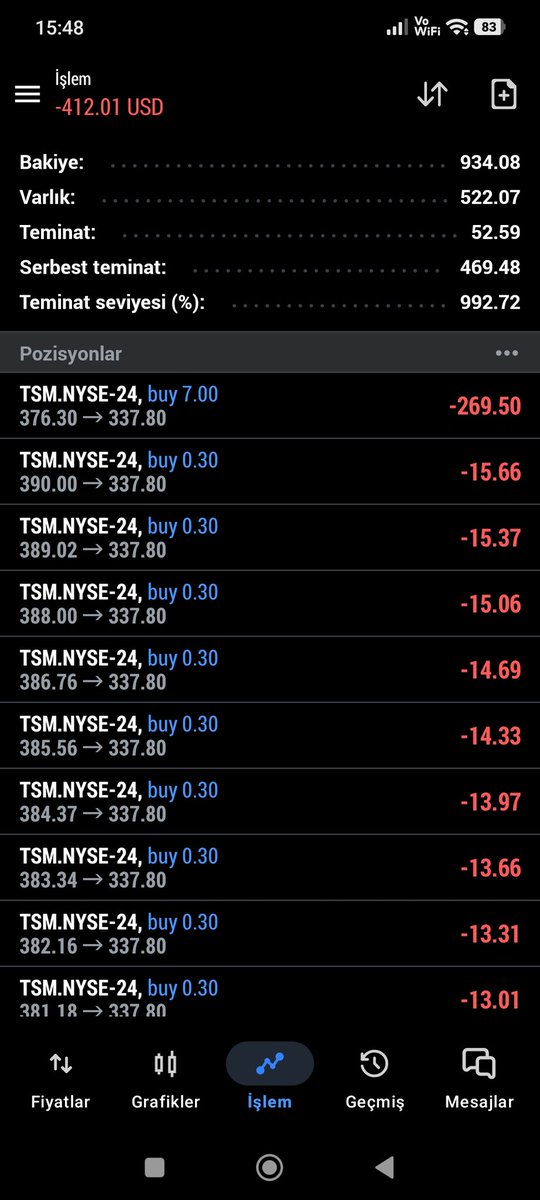Open the position with -14.69 loss
Screen dimensions: 540x1200
[x=270, y=670]
